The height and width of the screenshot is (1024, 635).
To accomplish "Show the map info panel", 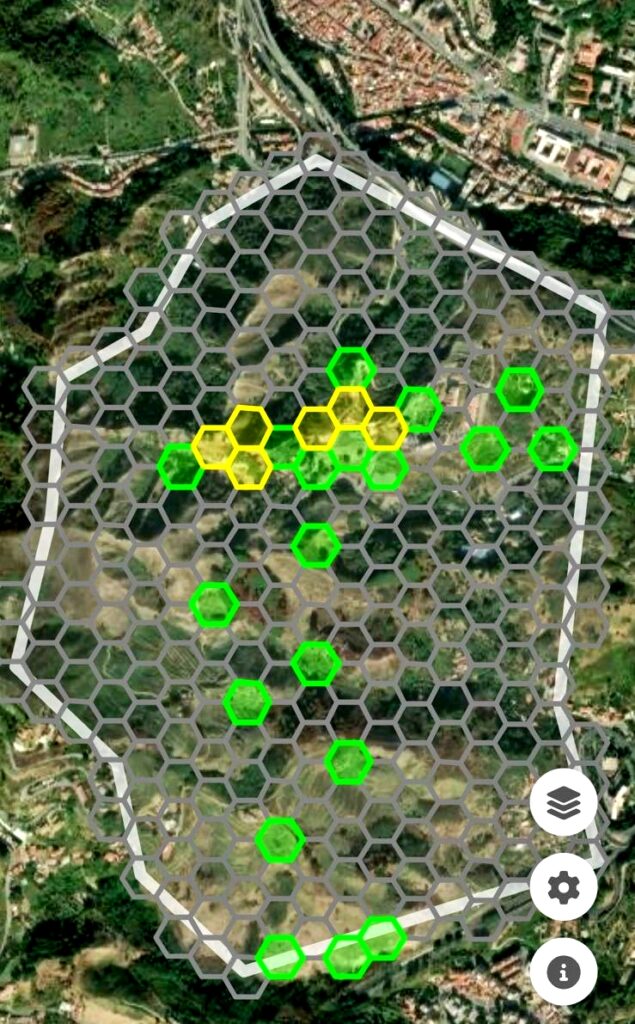I will [x=564, y=971].
